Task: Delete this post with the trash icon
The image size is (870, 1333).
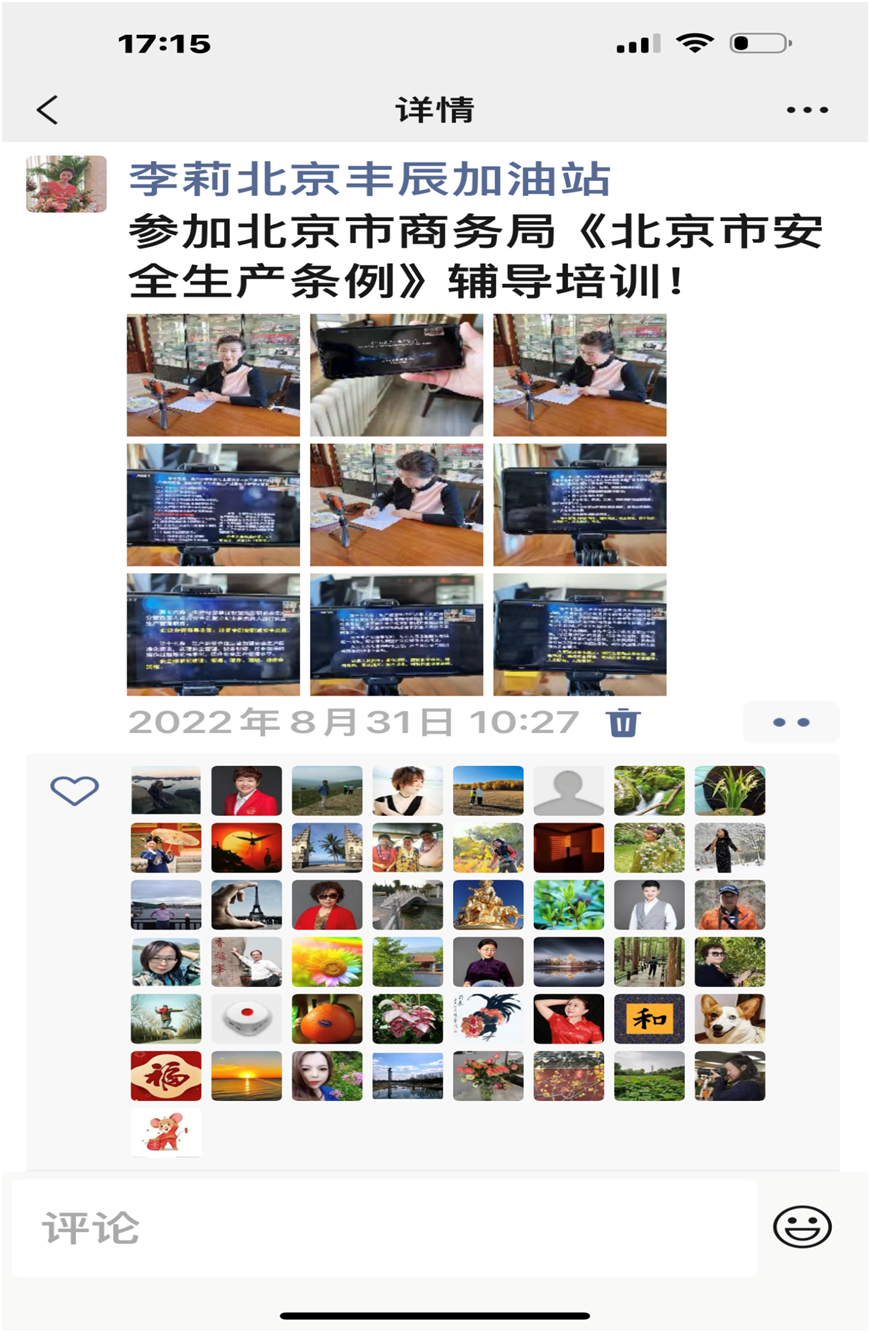Action: pyautogui.click(x=623, y=721)
